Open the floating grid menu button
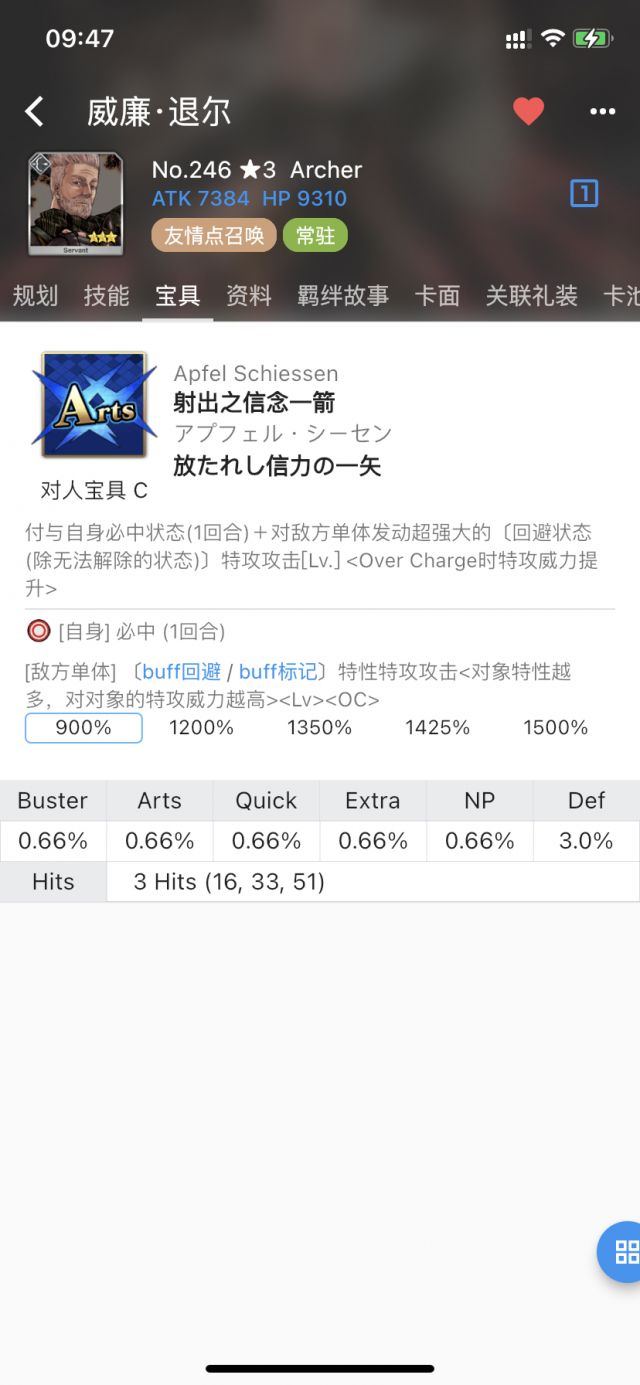This screenshot has height=1385, width=640. tap(625, 1251)
